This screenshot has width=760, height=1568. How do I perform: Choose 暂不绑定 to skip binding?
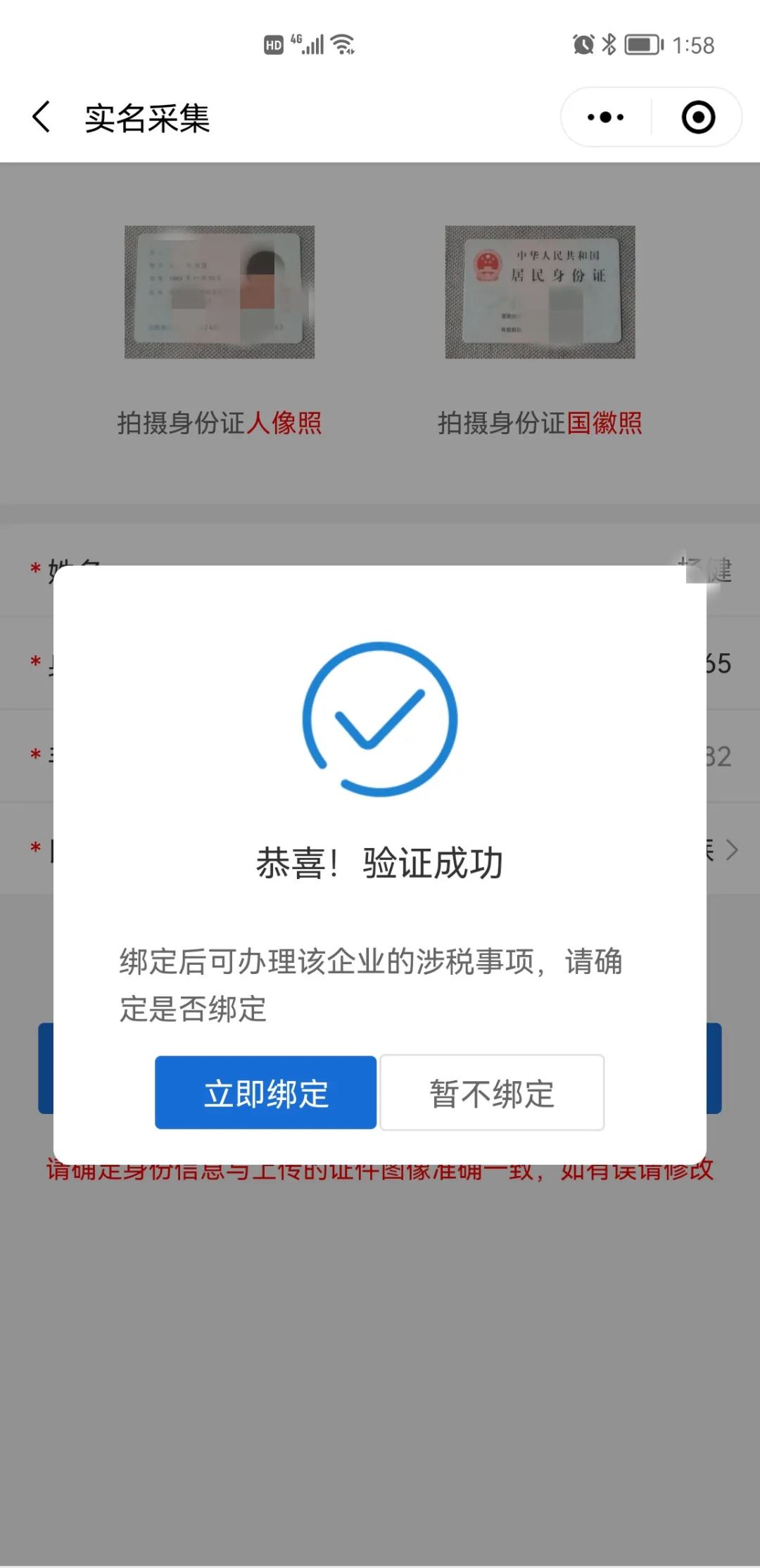pos(492,1092)
